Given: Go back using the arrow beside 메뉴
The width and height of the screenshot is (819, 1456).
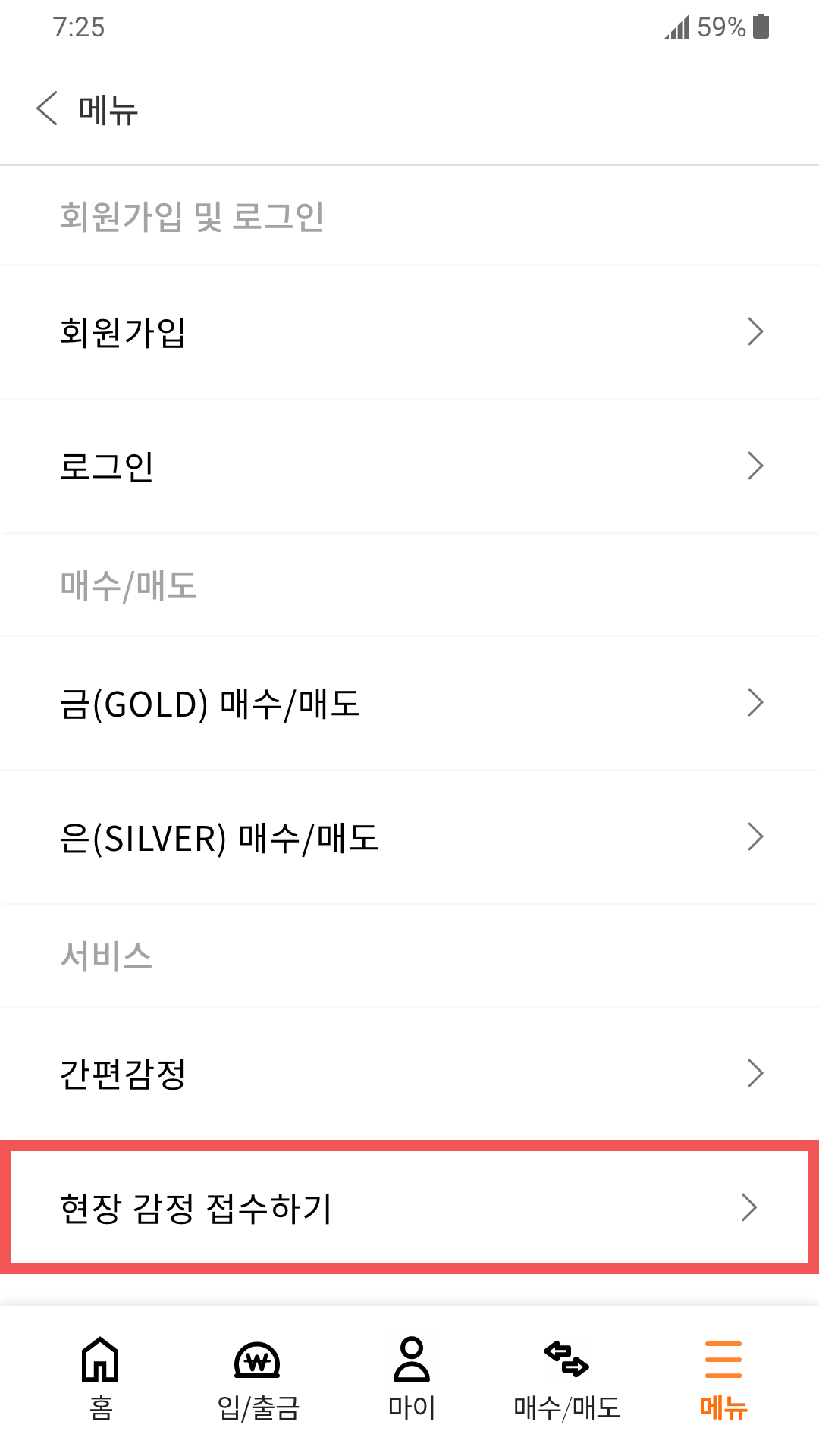Looking at the screenshot, I should tap(47, 108).
